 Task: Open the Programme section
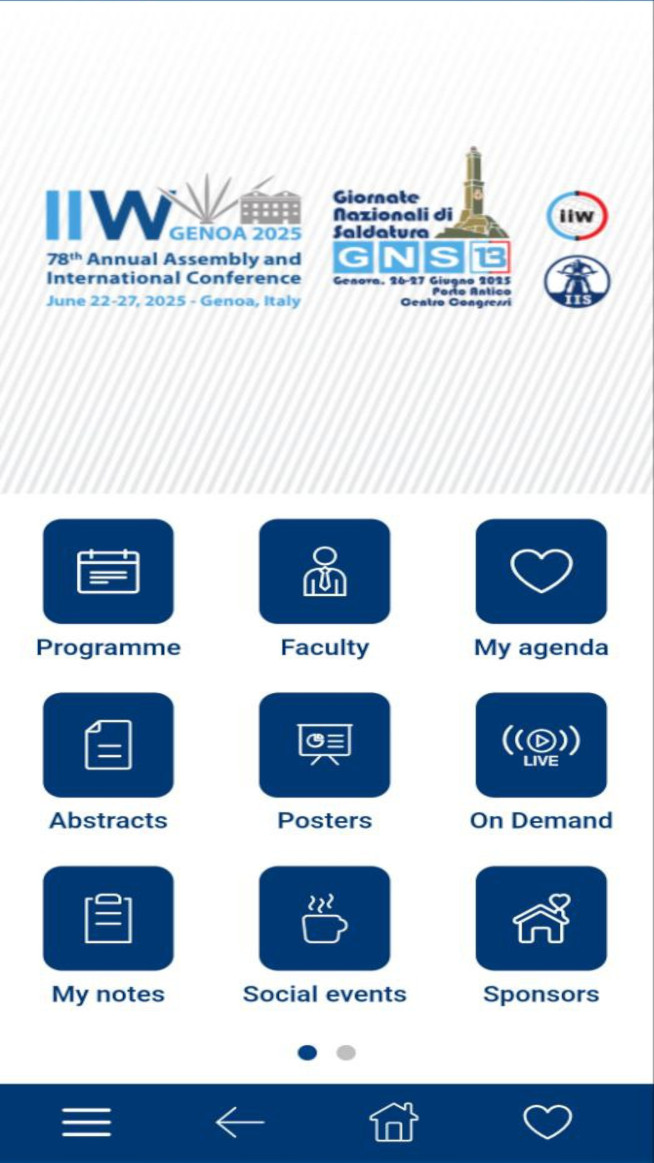pos(108,572)
